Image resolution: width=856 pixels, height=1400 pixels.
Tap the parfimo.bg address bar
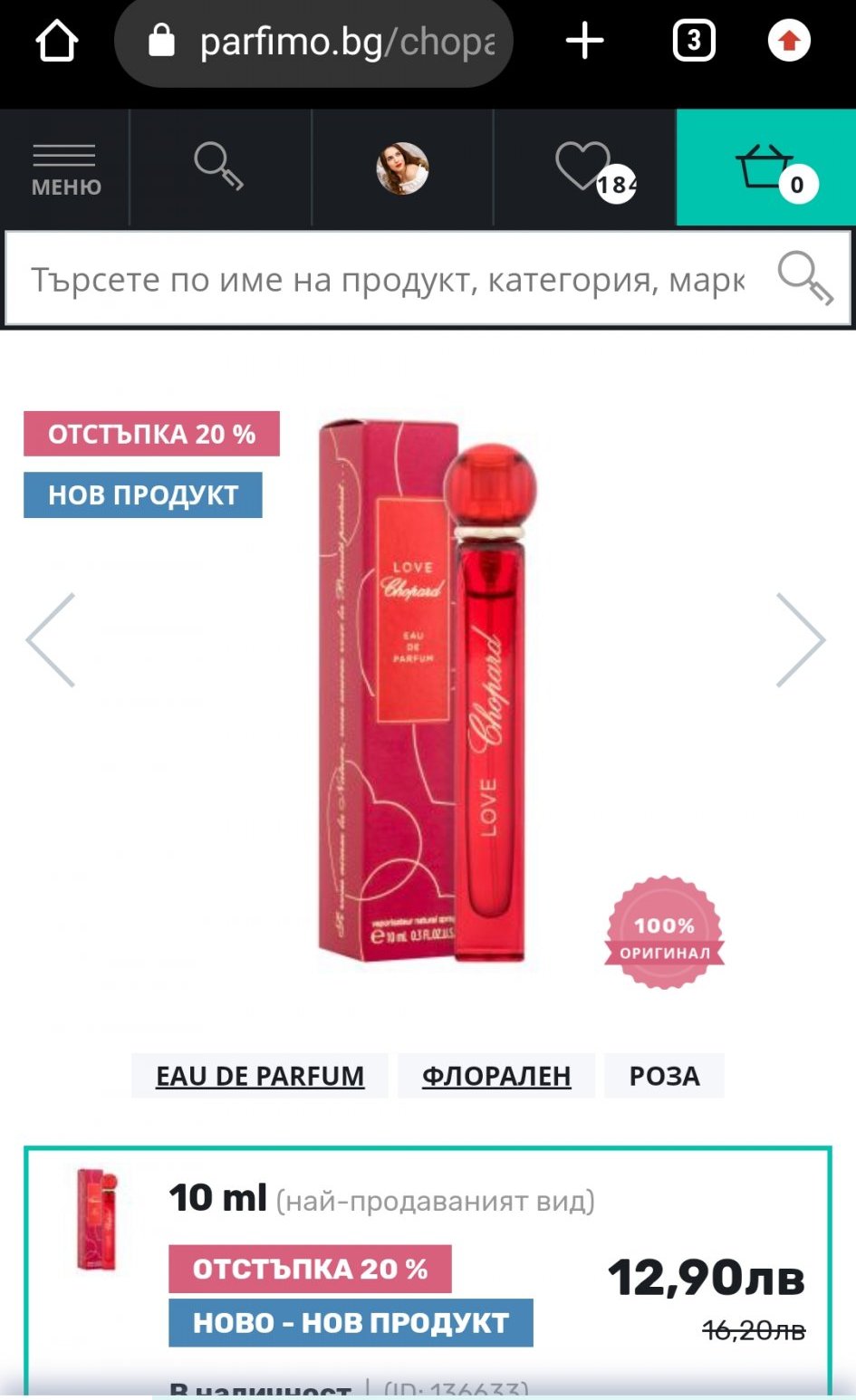[x=313, y=42]
